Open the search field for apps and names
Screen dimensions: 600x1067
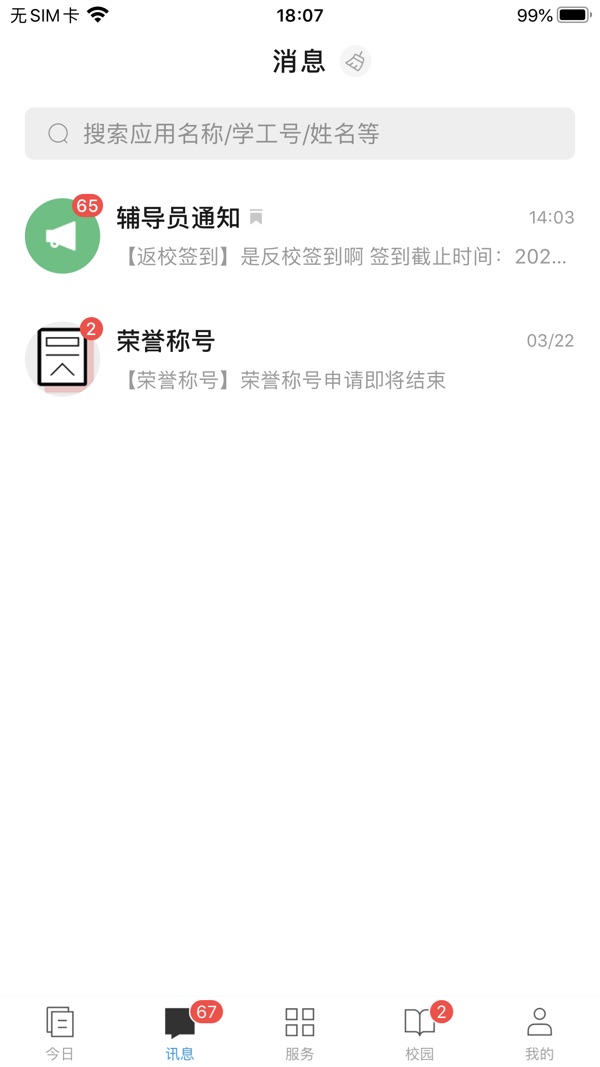coord(300,134)
